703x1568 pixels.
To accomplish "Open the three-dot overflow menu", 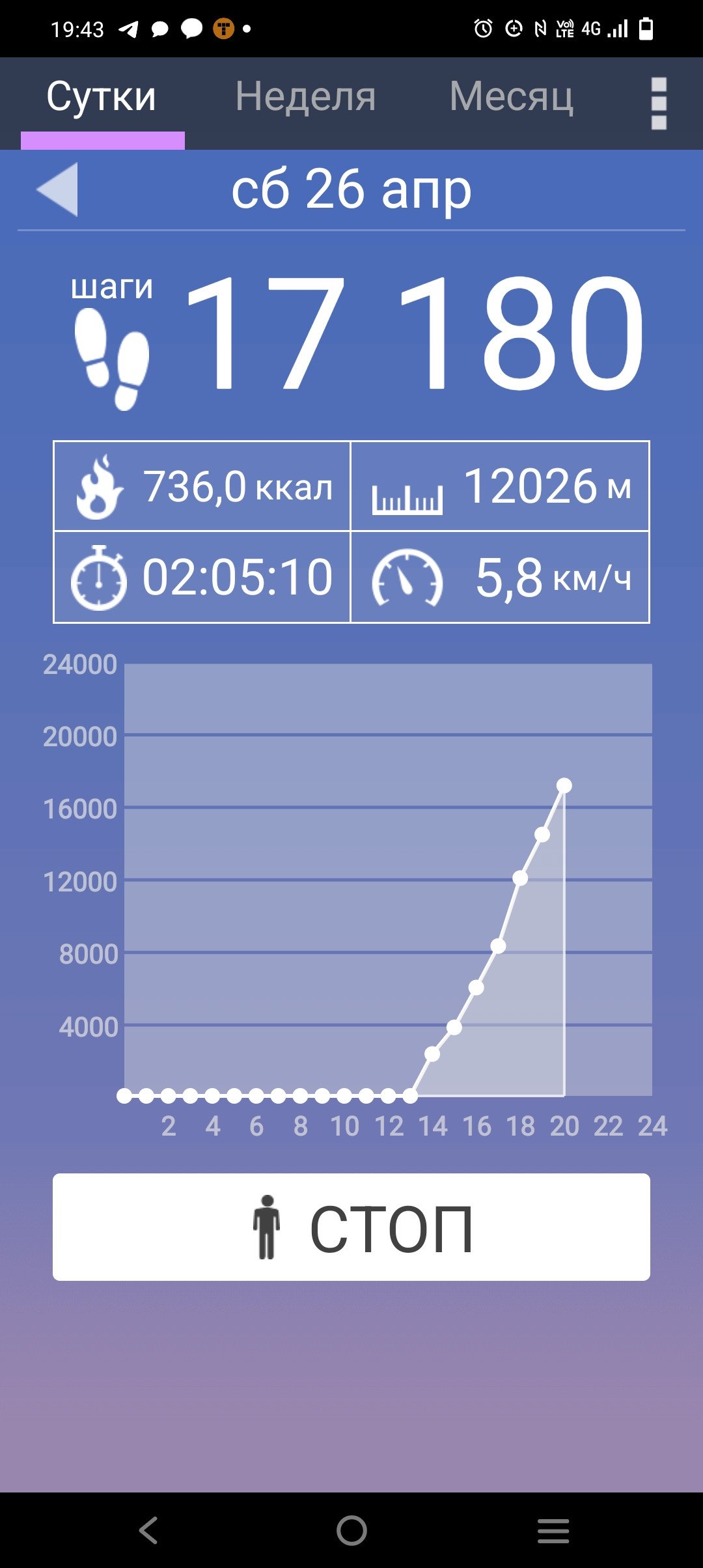I will [659, 104].
